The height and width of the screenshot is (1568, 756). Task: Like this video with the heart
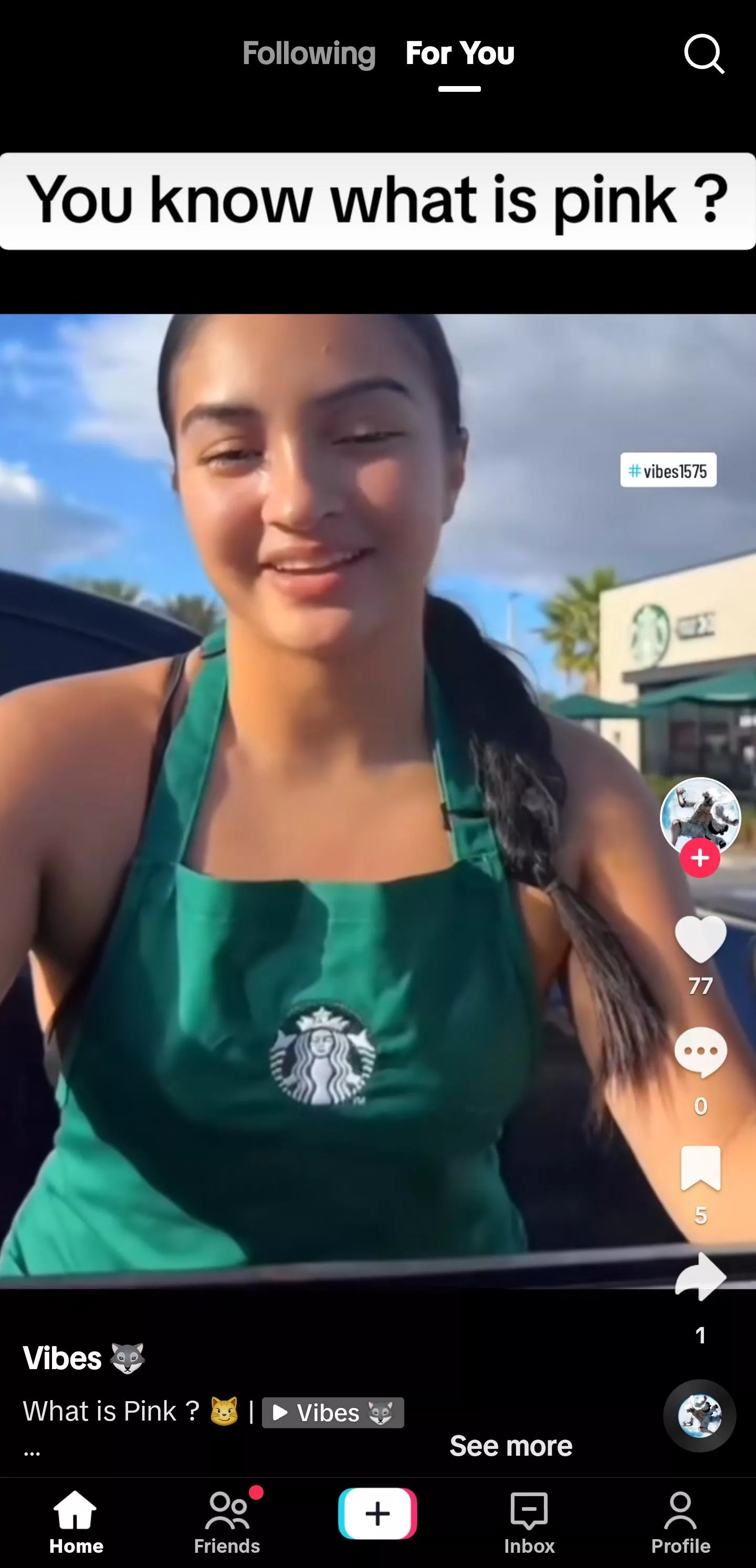click(x=700, y=939)
